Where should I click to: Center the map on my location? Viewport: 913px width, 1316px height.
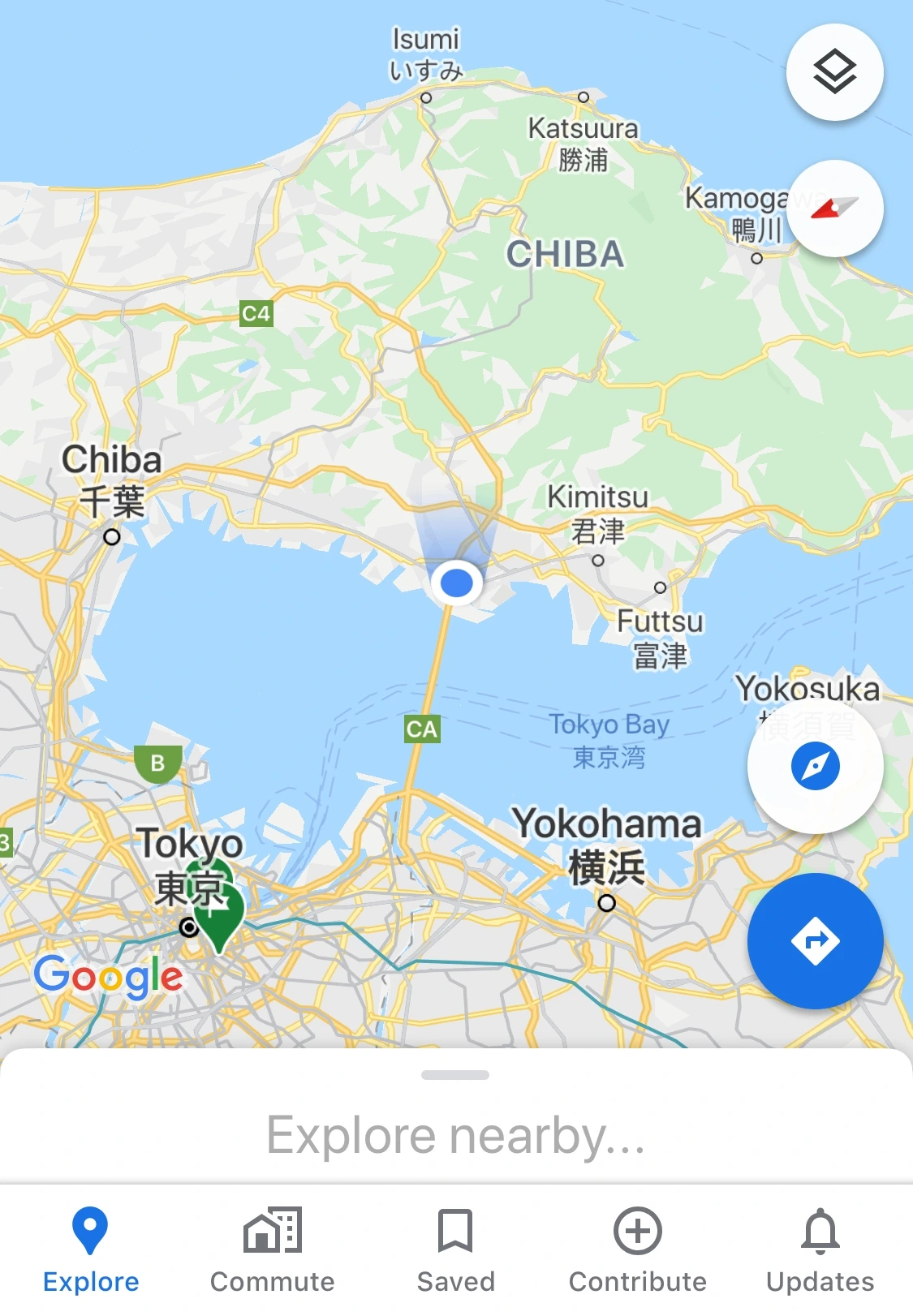[815, 765]
